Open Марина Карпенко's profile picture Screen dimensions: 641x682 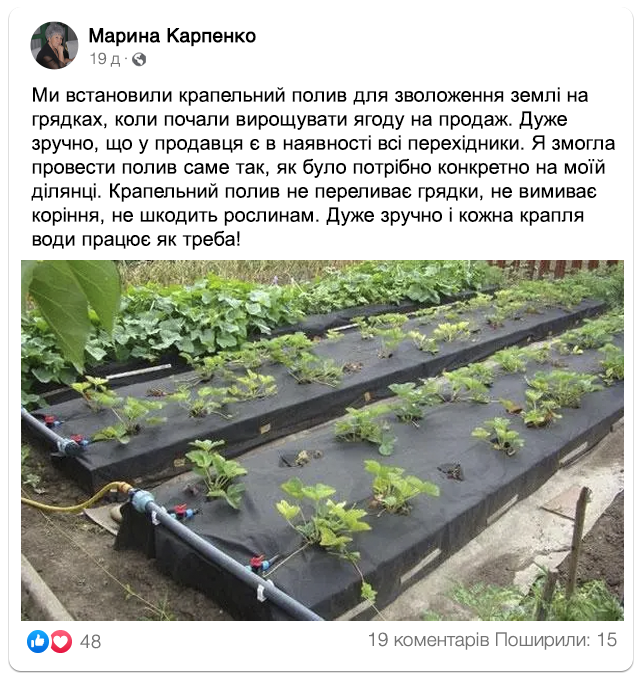(54, 45)
